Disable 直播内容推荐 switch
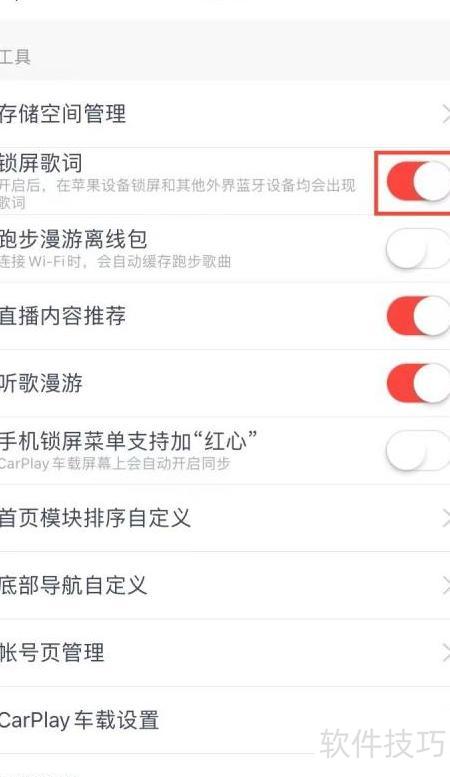 tap(418, 316)
